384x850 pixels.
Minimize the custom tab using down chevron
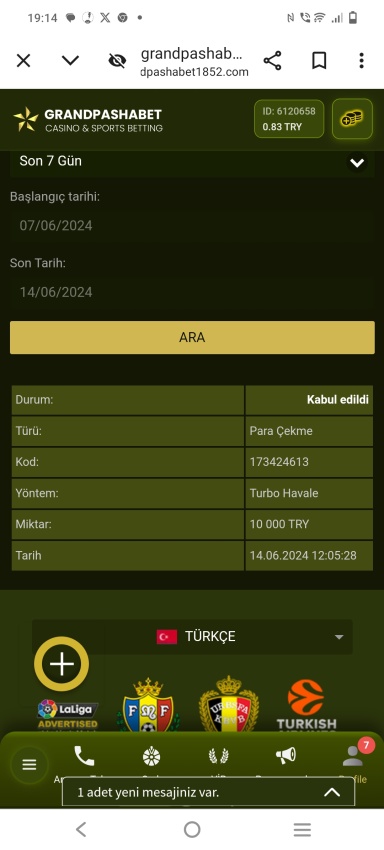coord(71,61)
